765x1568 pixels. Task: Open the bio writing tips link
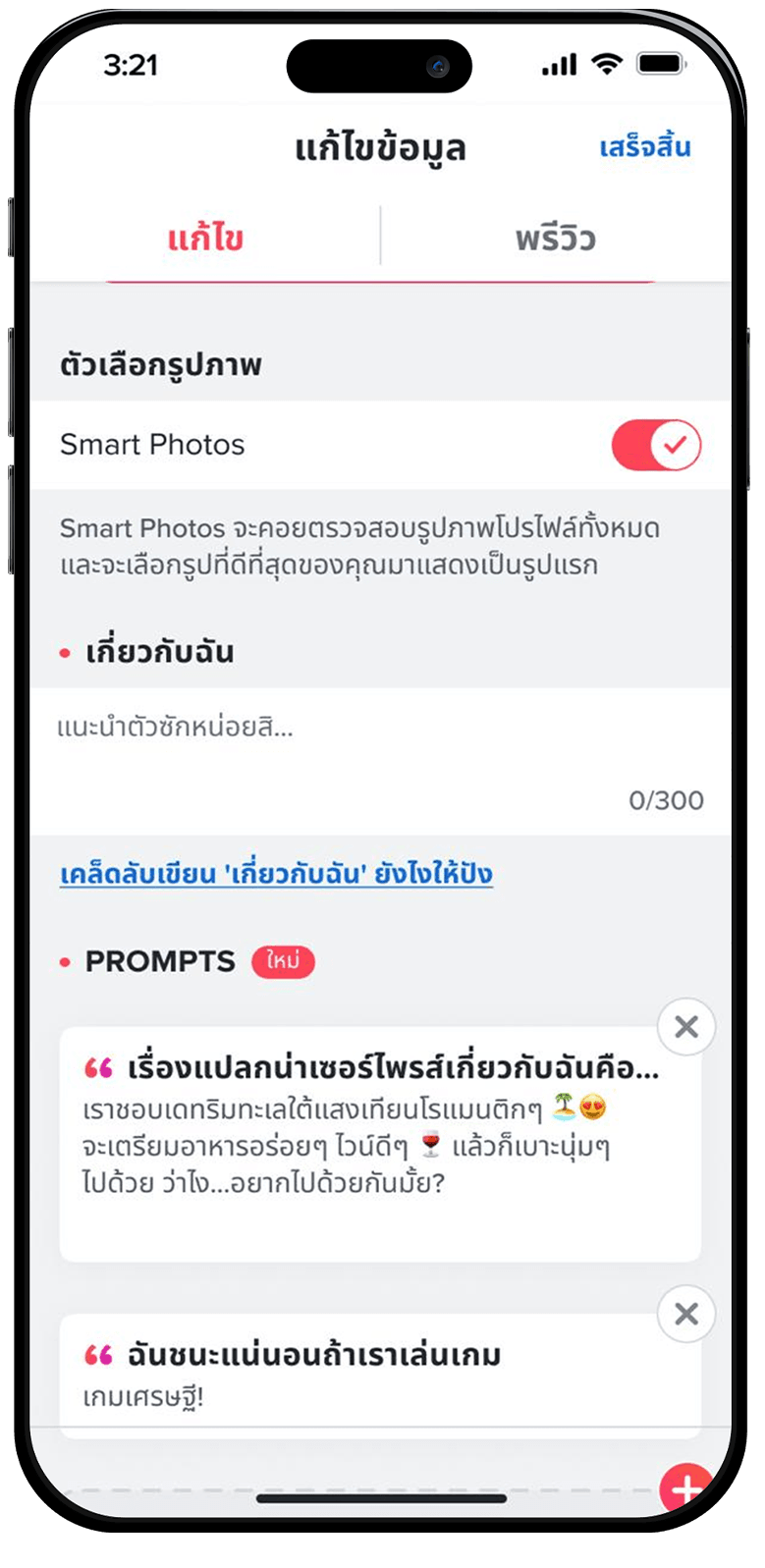[277, 872]
